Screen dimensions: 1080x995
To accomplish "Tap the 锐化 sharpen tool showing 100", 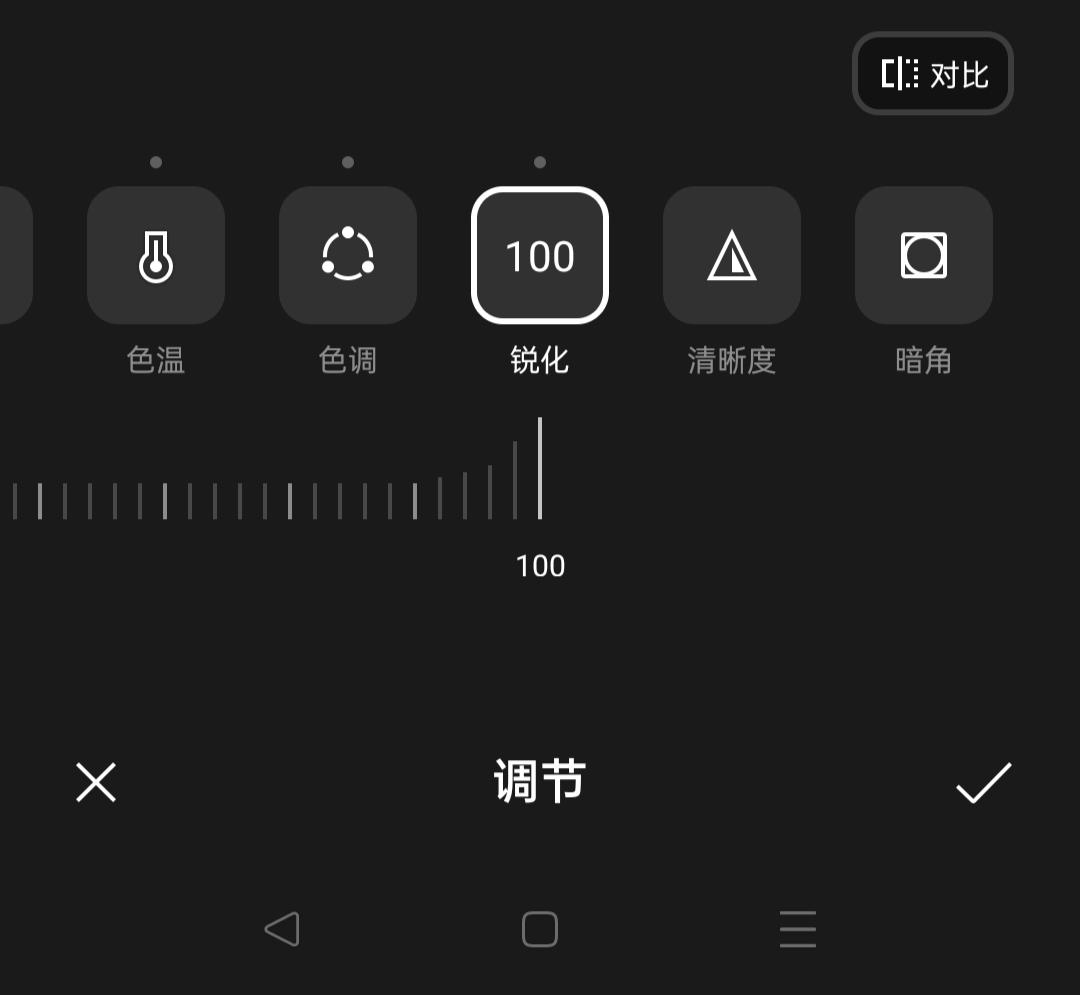I will (540, 256).
